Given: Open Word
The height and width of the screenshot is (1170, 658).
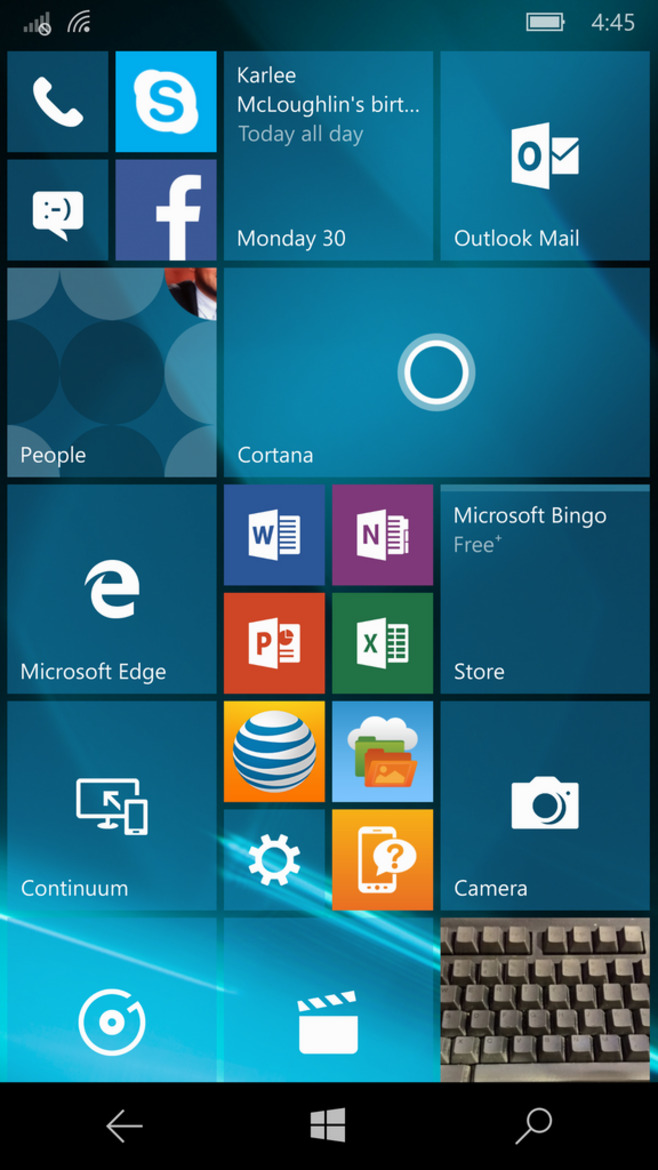Looking at the screenshot, I should click(x=274, y=535).
